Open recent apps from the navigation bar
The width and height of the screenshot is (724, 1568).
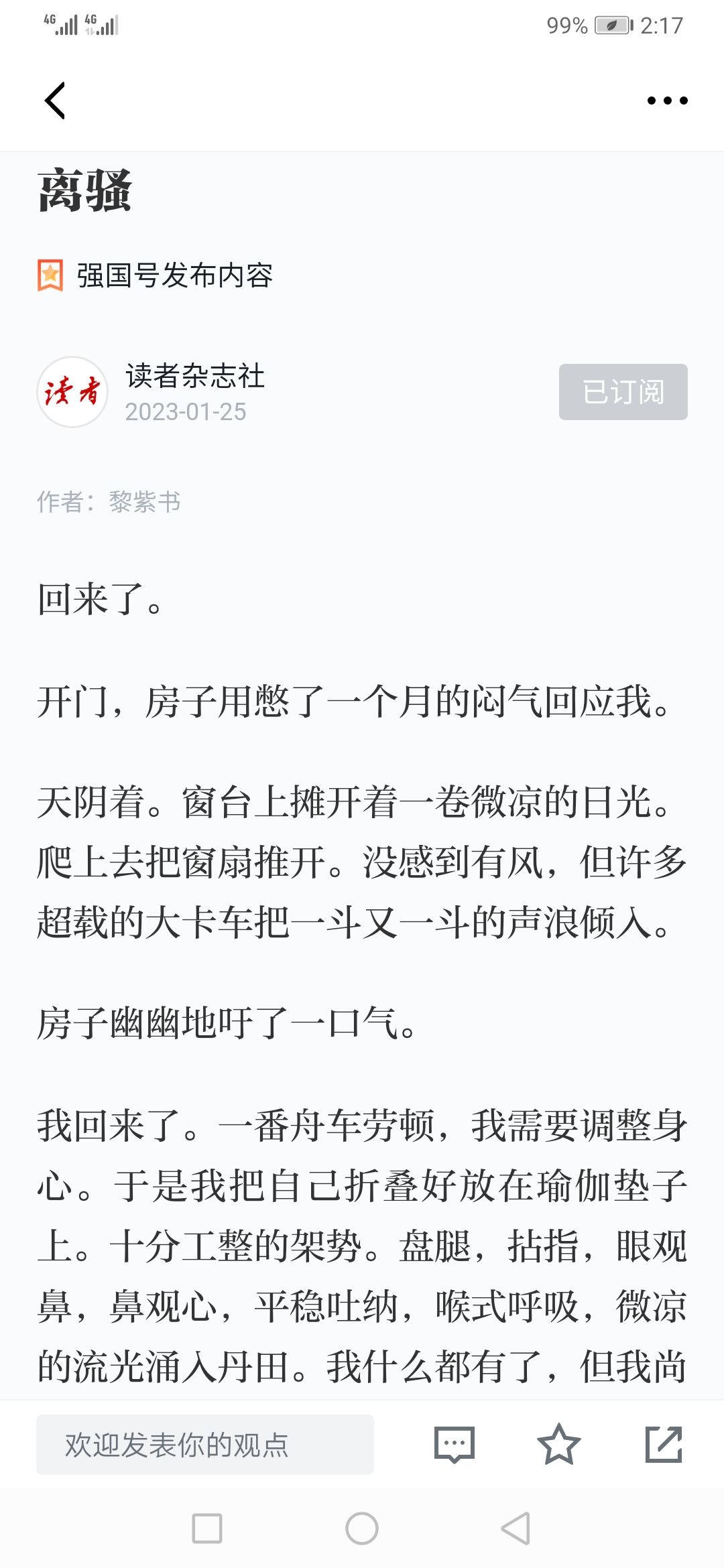click(x=207, y=1528)
